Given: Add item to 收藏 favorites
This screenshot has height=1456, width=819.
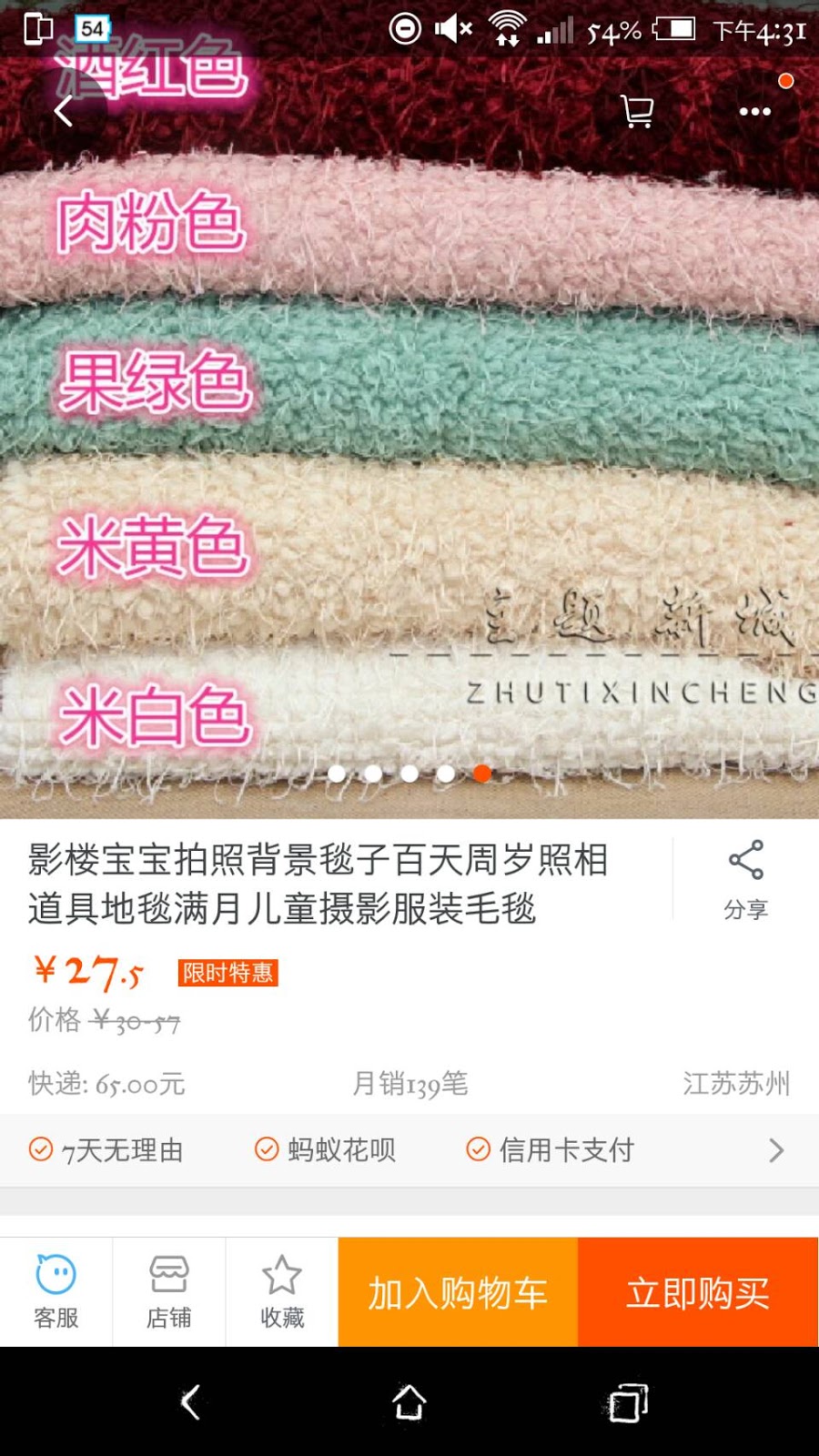Looking at the screenshot, I should click(x=282, y=1292).
